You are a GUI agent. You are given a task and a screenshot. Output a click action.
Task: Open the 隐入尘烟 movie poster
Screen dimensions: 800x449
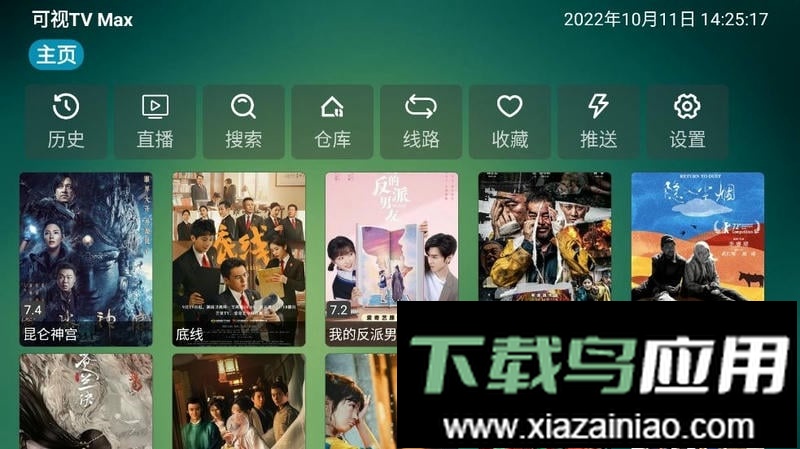[x=697, y=236]
